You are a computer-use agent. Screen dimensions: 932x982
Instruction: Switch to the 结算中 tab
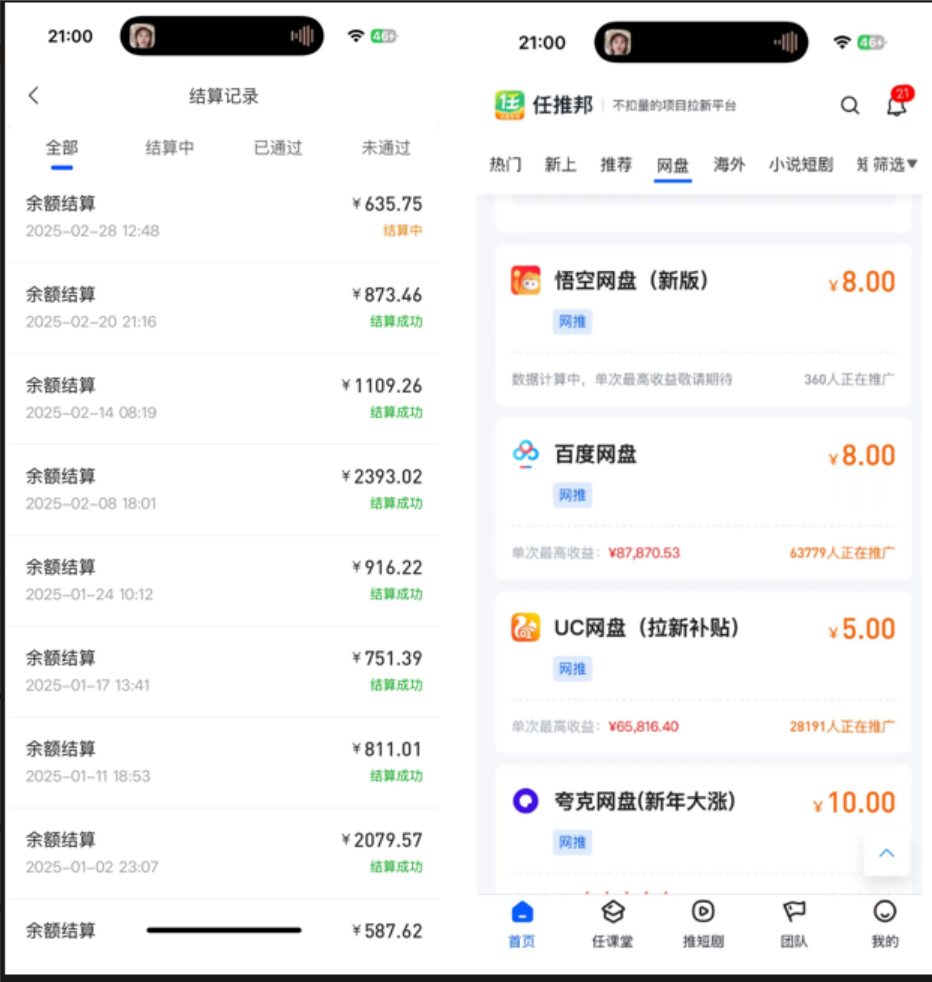click(x=168, y=148)
